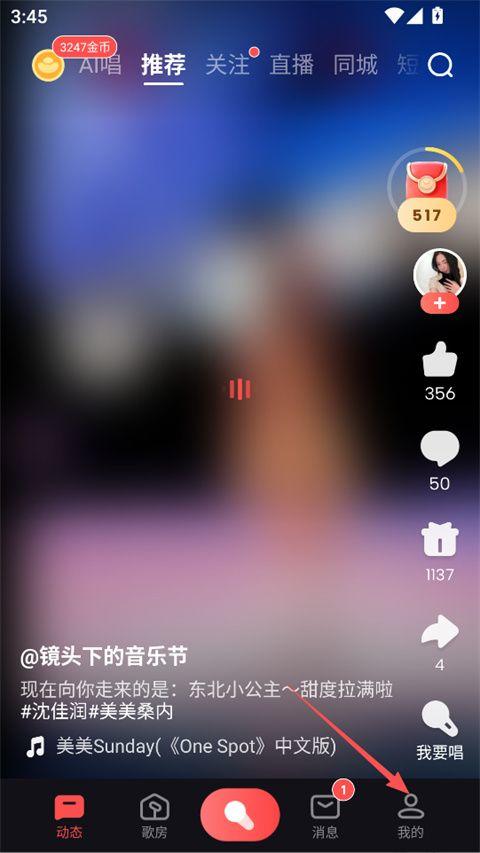Open the 消息 tab

click(325, 816)
